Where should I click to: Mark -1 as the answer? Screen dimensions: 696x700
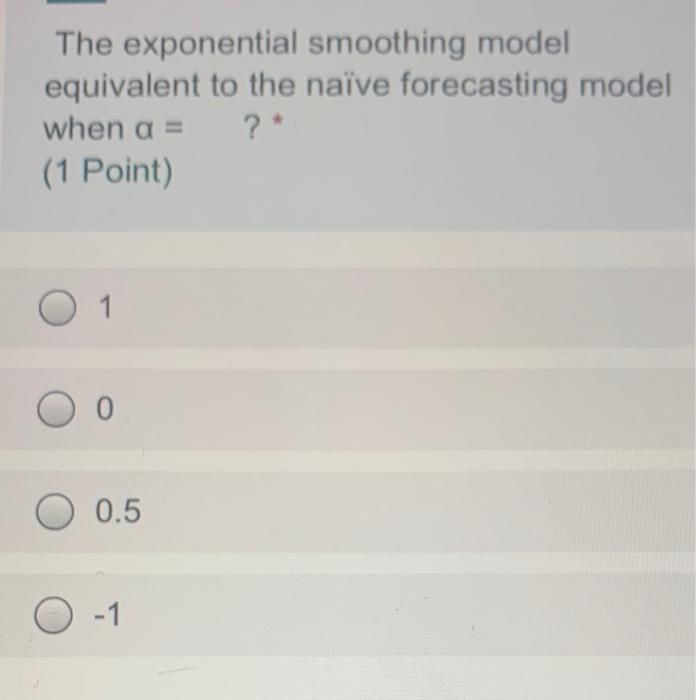(x=58, y=615)
